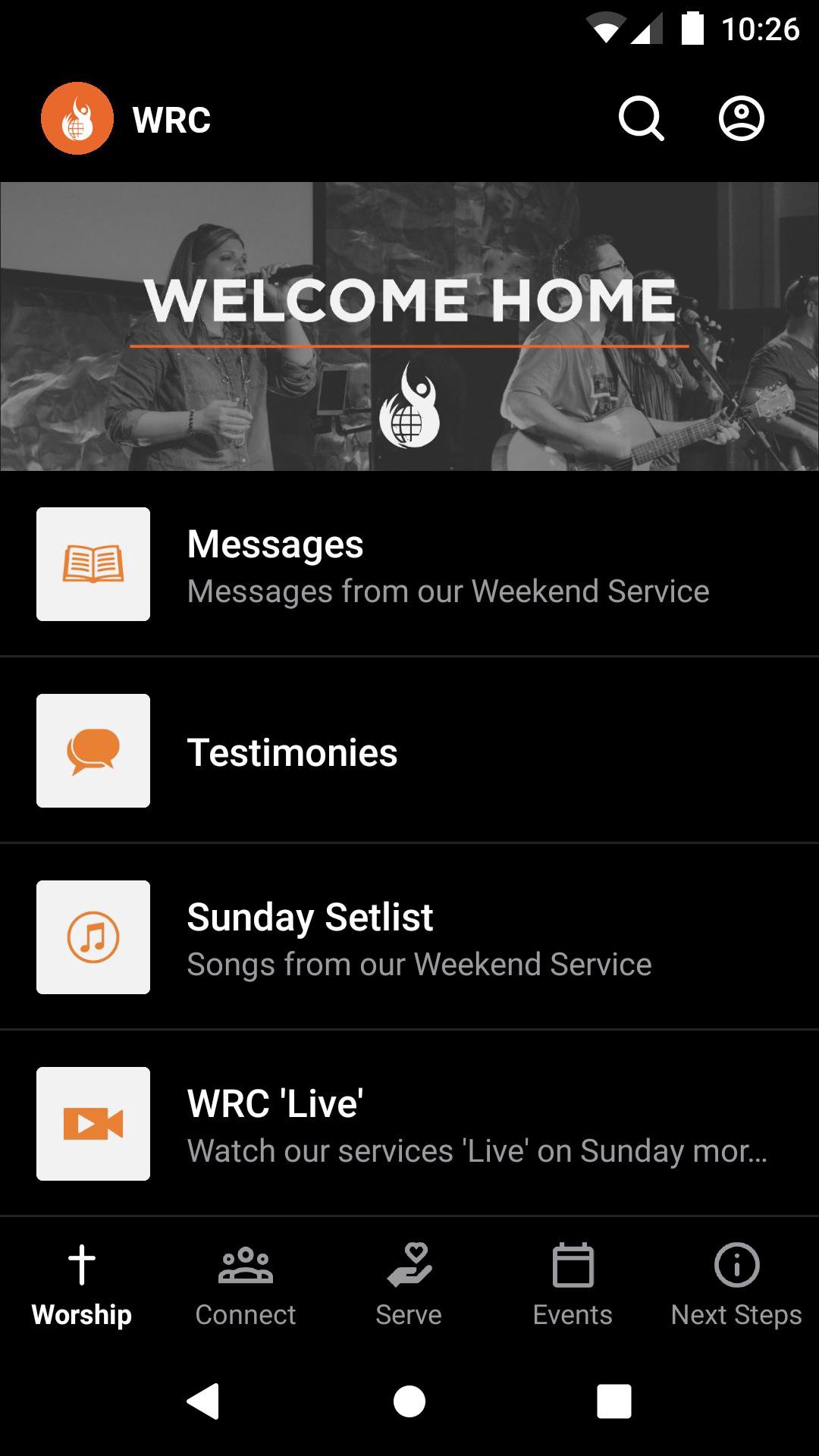The image size is (819, 1456).
Task: Go back using the system back button
Action: tap(203, 1401)
